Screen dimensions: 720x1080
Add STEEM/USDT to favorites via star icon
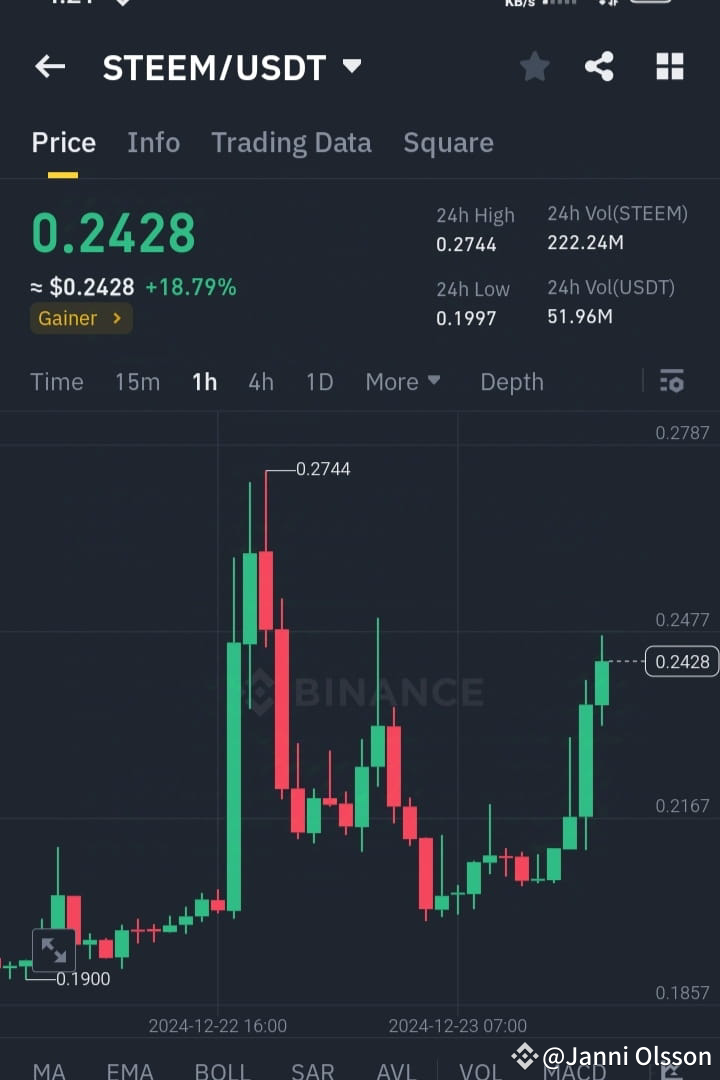[x=534, y=66]
